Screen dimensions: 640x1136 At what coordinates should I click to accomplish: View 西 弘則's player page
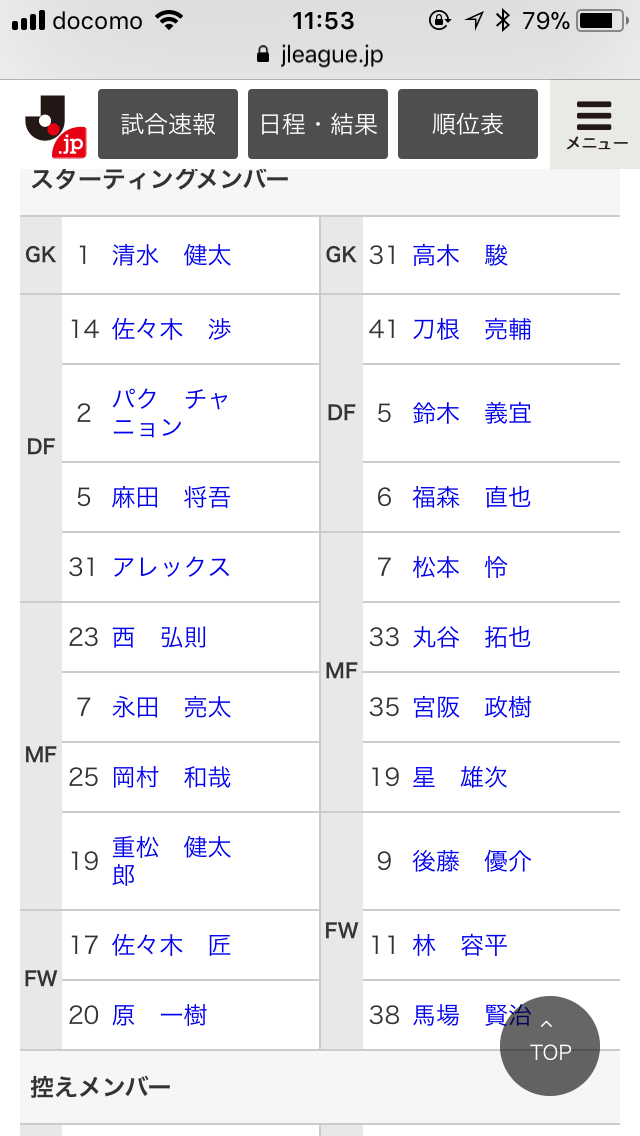[x=159, y=637]
